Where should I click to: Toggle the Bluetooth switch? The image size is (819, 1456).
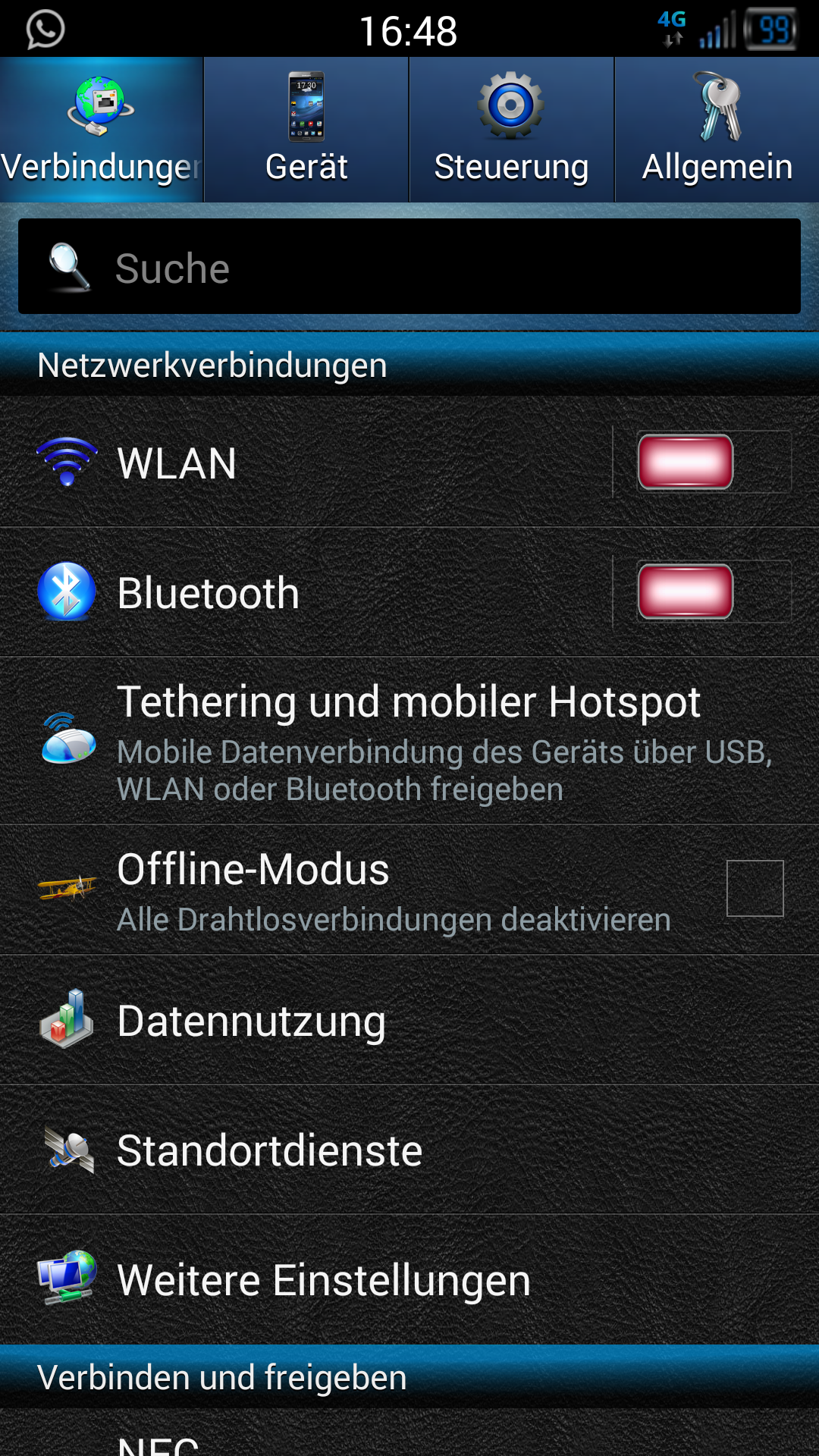pos(714,591)
